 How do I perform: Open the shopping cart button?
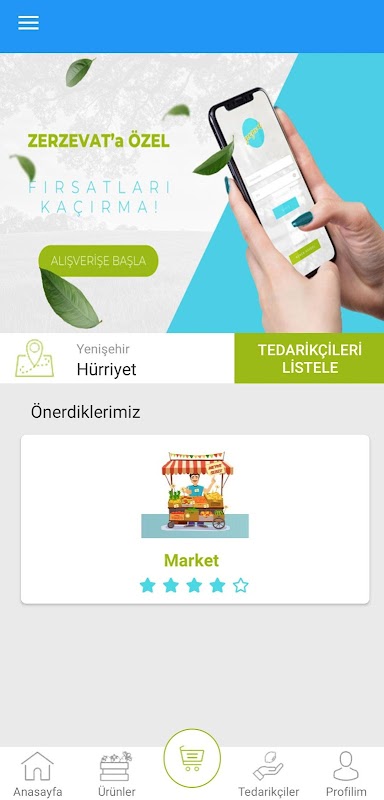[192, 758]
